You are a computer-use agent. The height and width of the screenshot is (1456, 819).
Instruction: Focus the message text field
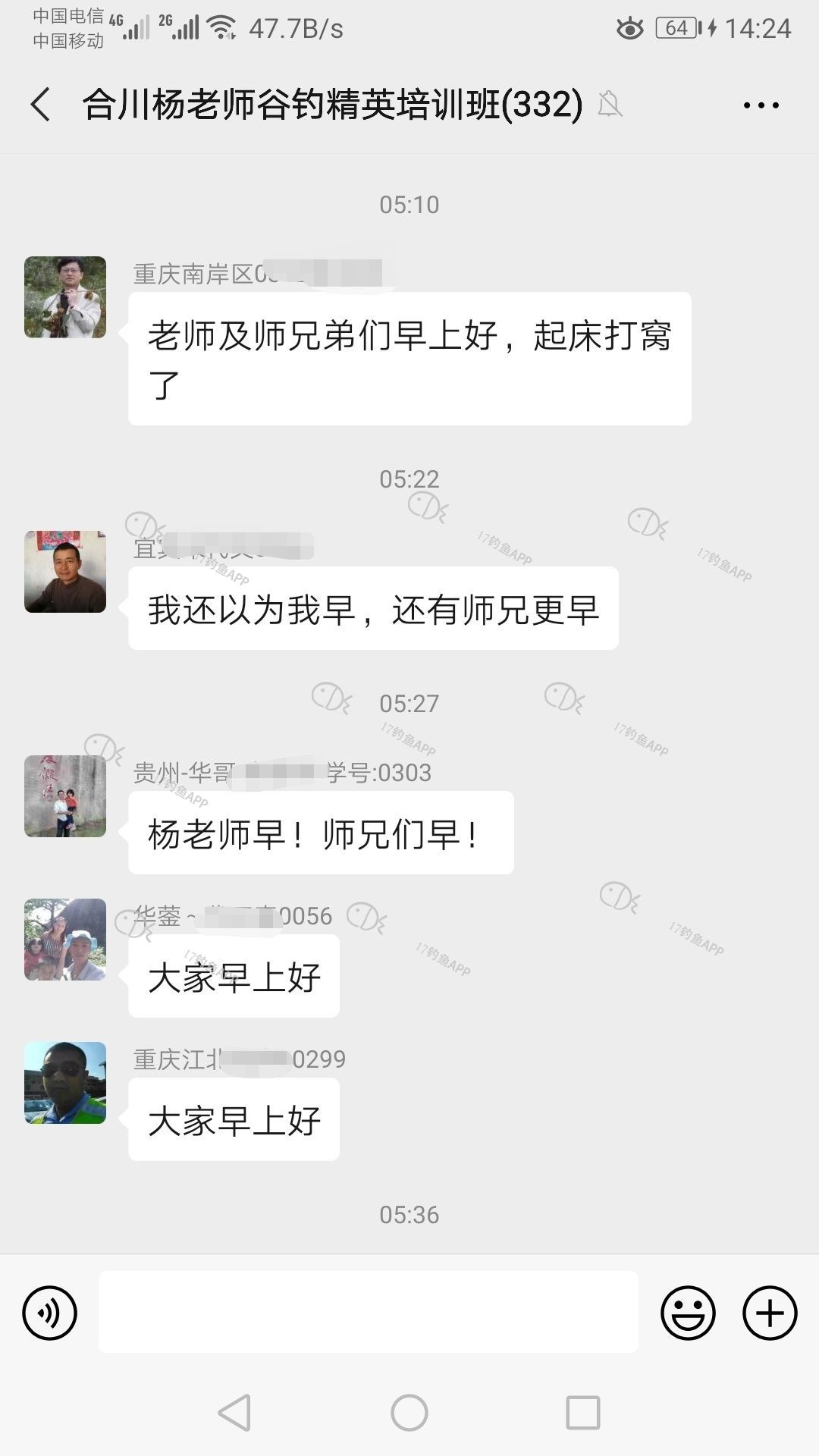tap(369, 1313)
